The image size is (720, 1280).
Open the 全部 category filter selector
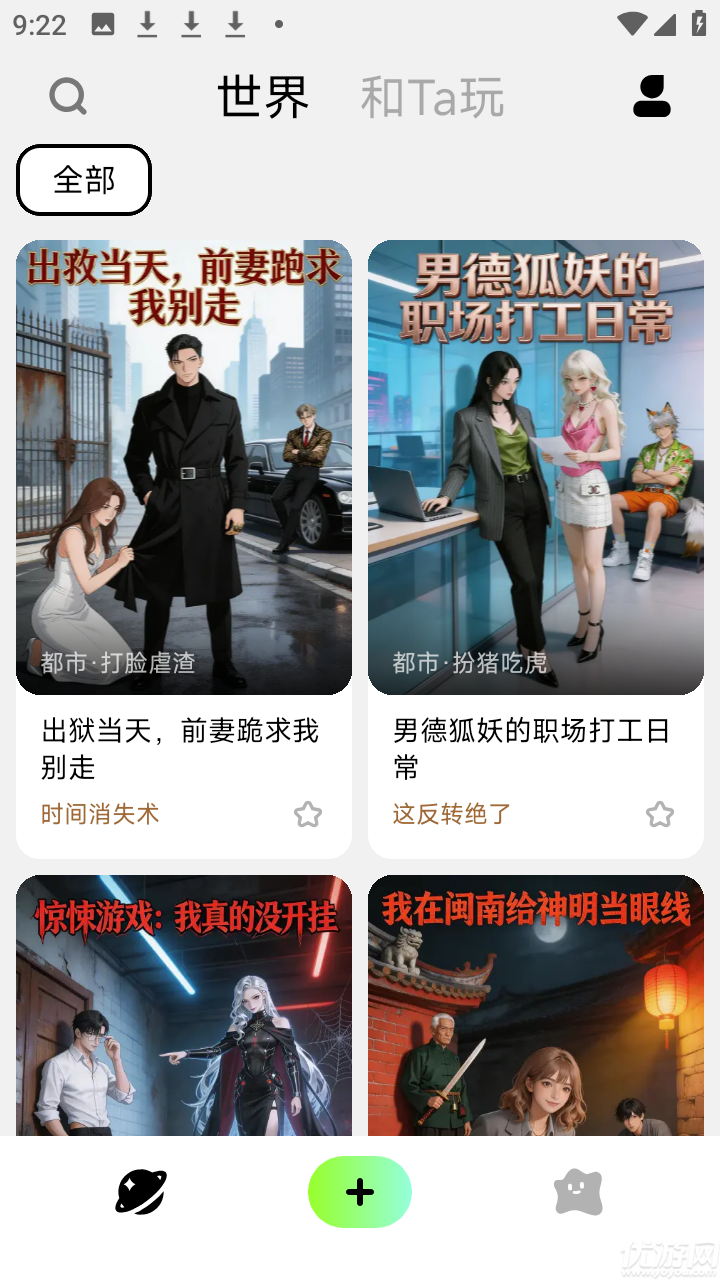[84, 180]
